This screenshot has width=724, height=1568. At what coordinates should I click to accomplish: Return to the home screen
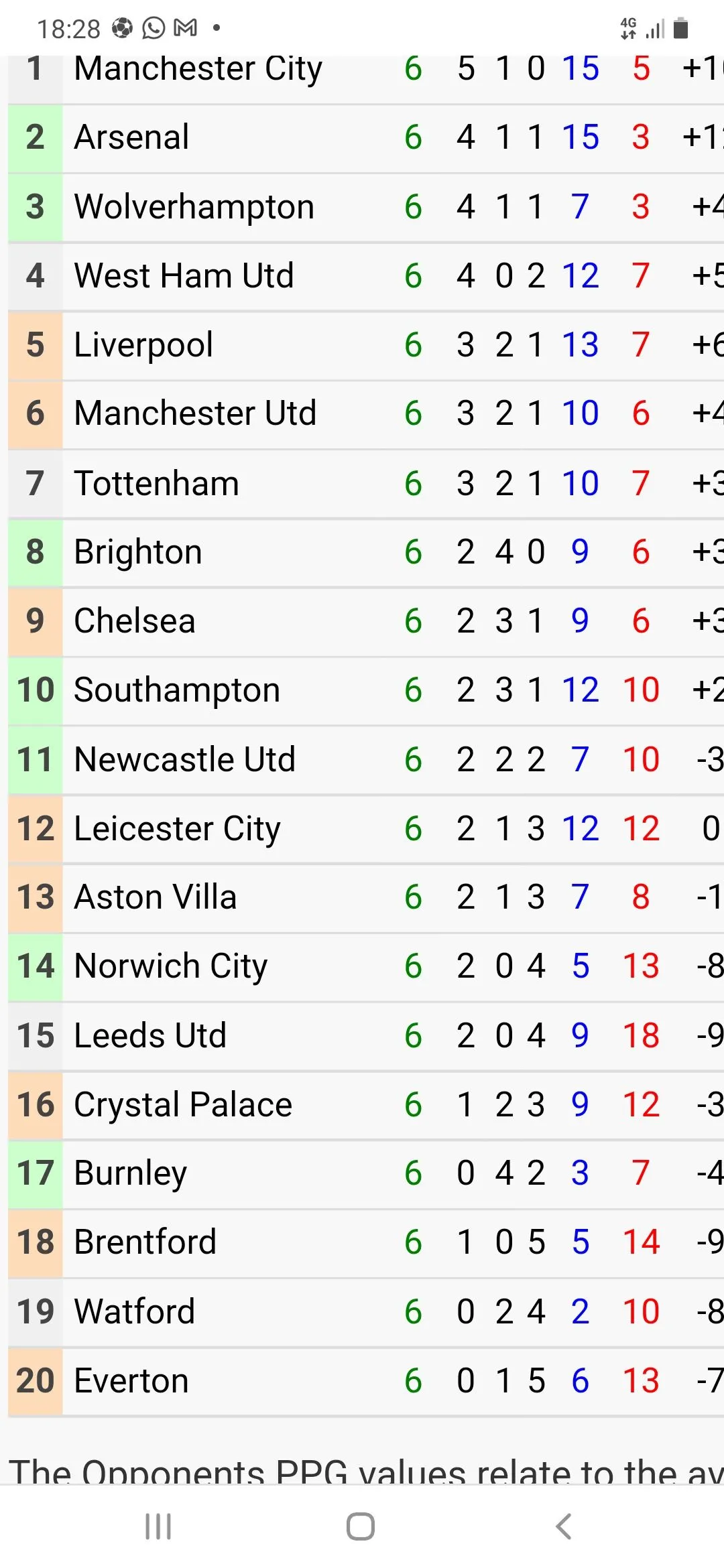[x=361, y=1526]
